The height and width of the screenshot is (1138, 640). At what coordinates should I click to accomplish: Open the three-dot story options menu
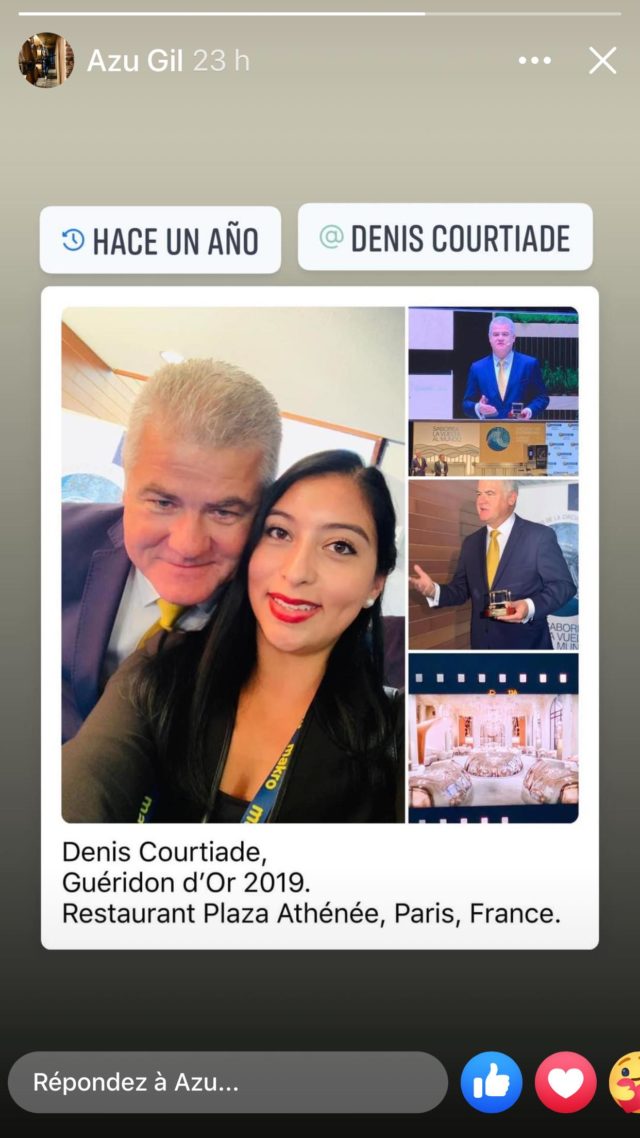coord(535,61)
